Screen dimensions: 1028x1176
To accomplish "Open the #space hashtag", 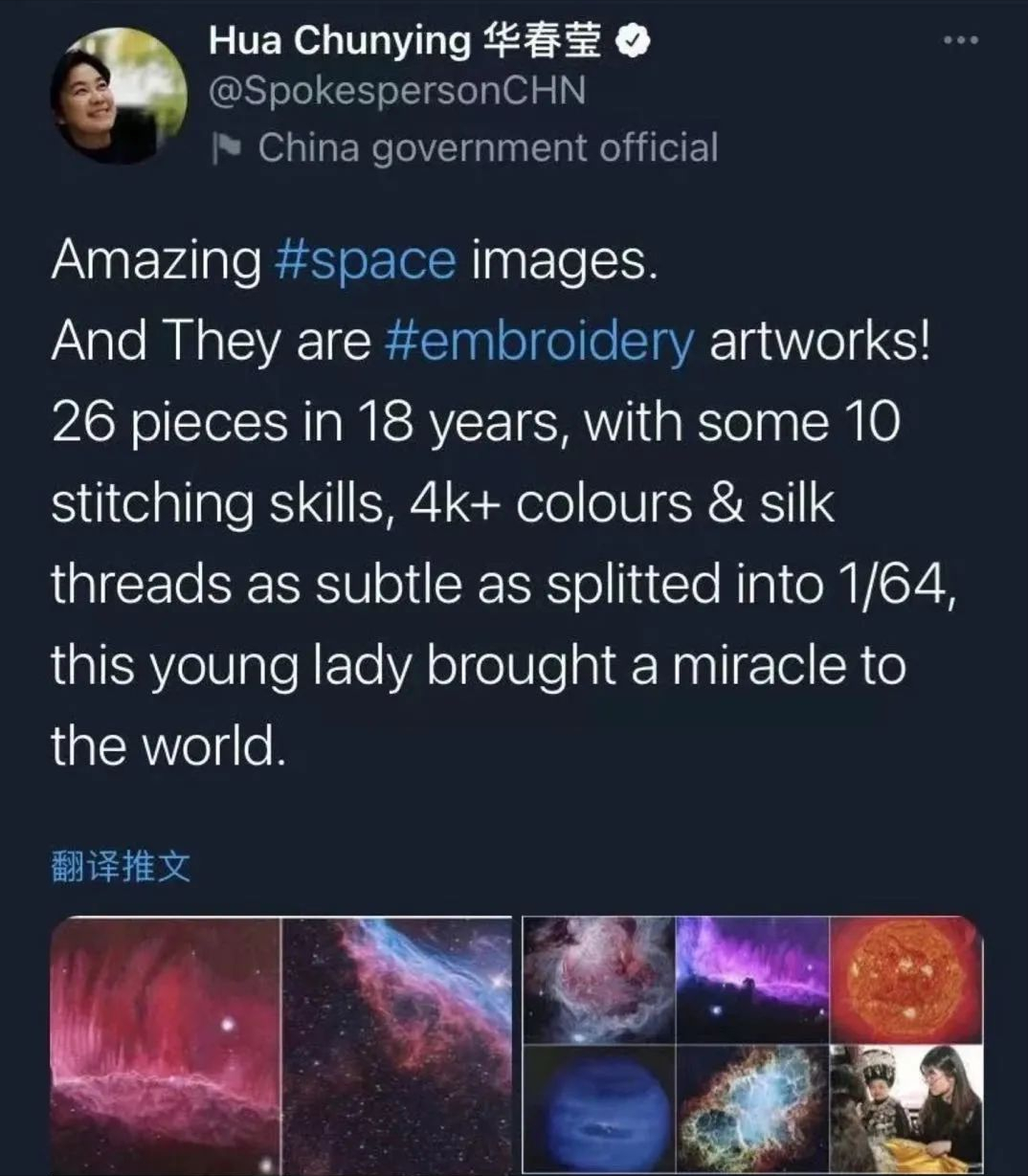I will coord(365,259).
